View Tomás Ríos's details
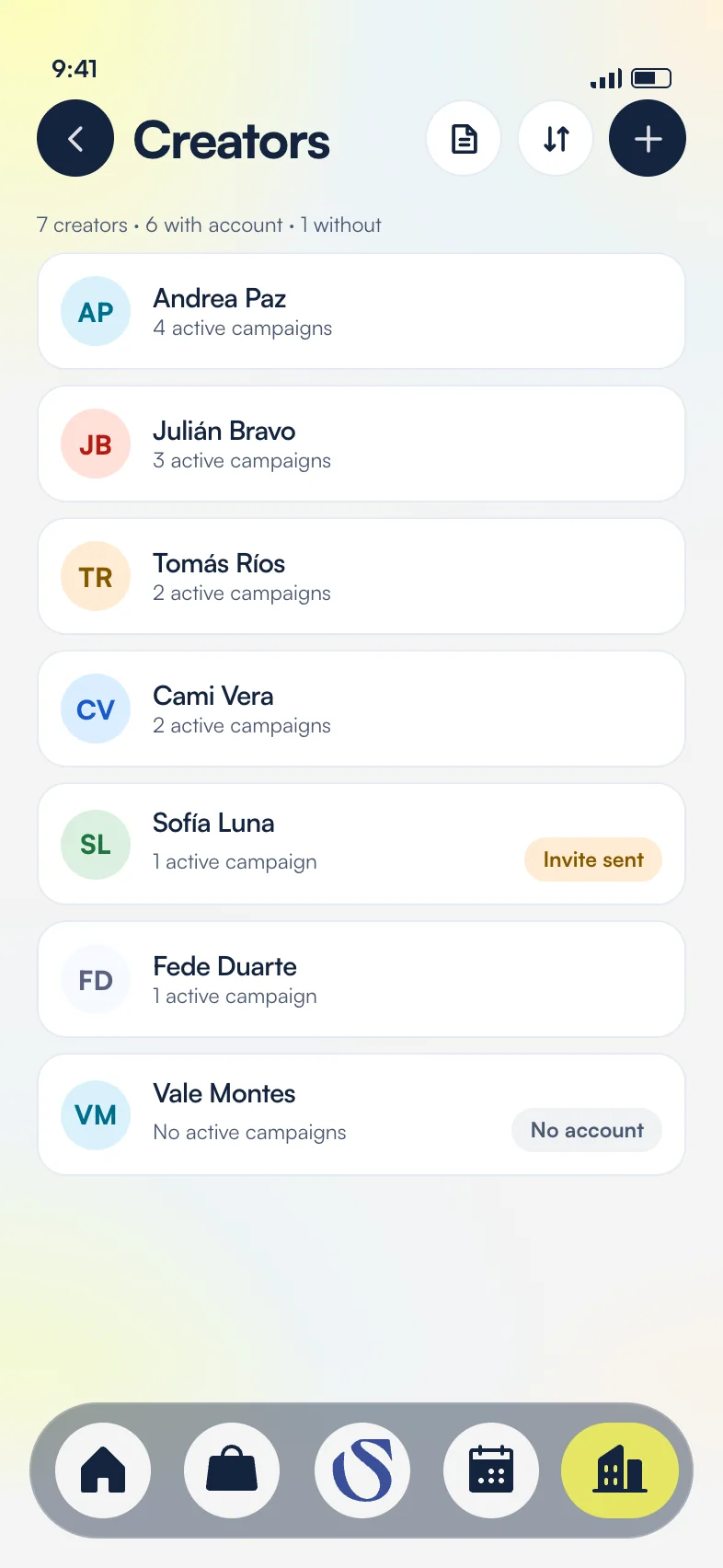The image size is (723, 1568). pos(361,576)
